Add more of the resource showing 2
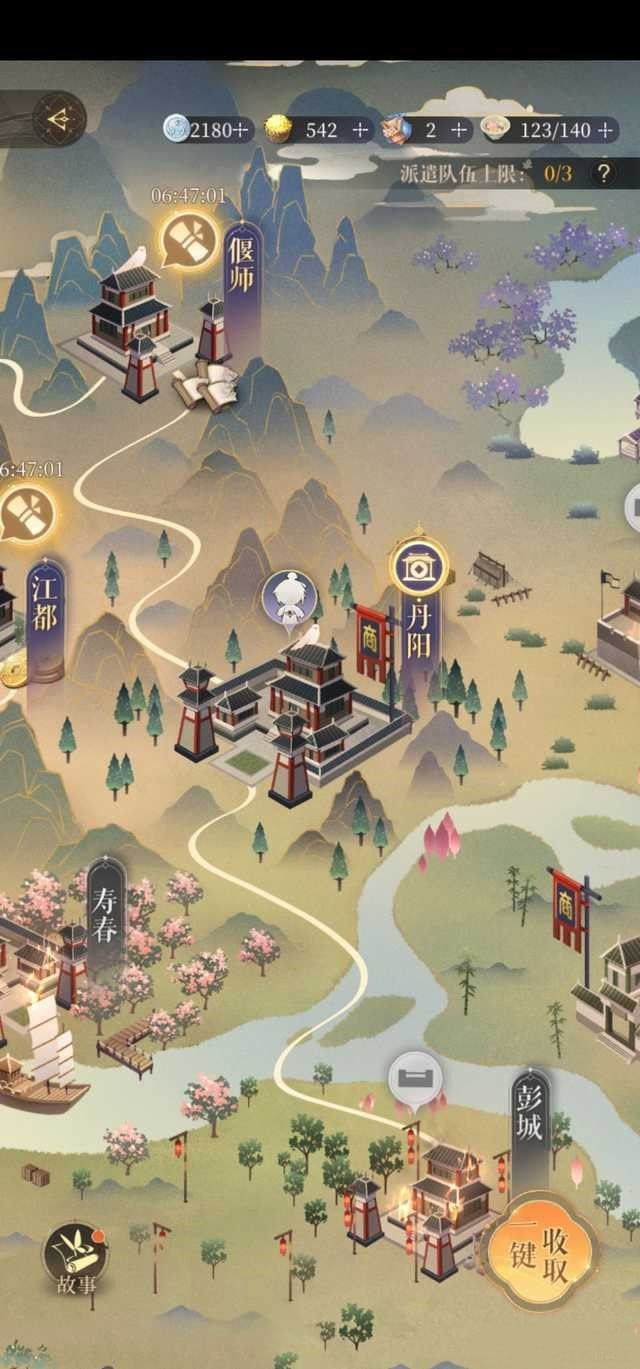The image size is (640, 1369). [x=460, y=130]
